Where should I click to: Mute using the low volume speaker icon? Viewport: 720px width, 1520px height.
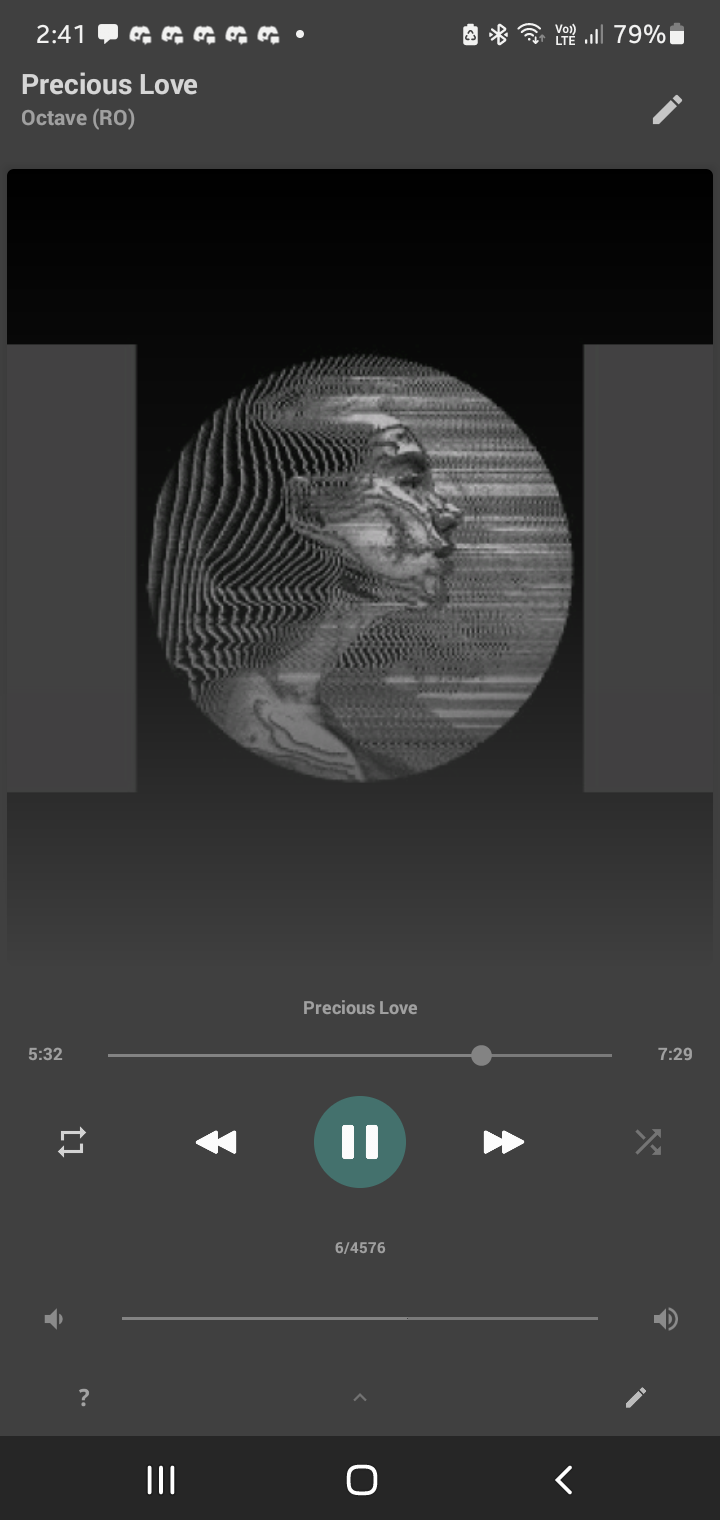click(54, 1319)
